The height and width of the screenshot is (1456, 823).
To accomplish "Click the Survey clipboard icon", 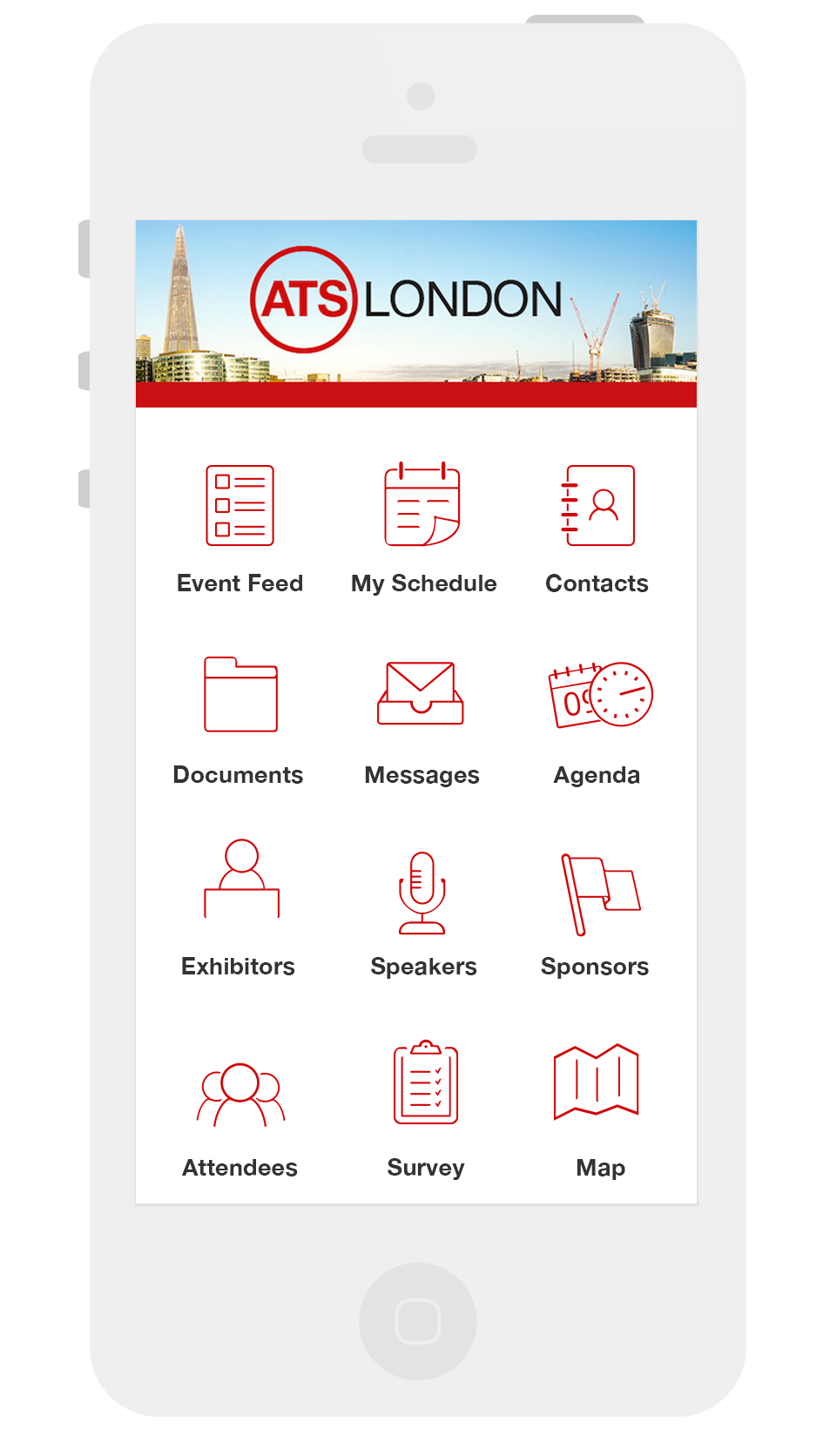I will click(x=425, y=1082).
